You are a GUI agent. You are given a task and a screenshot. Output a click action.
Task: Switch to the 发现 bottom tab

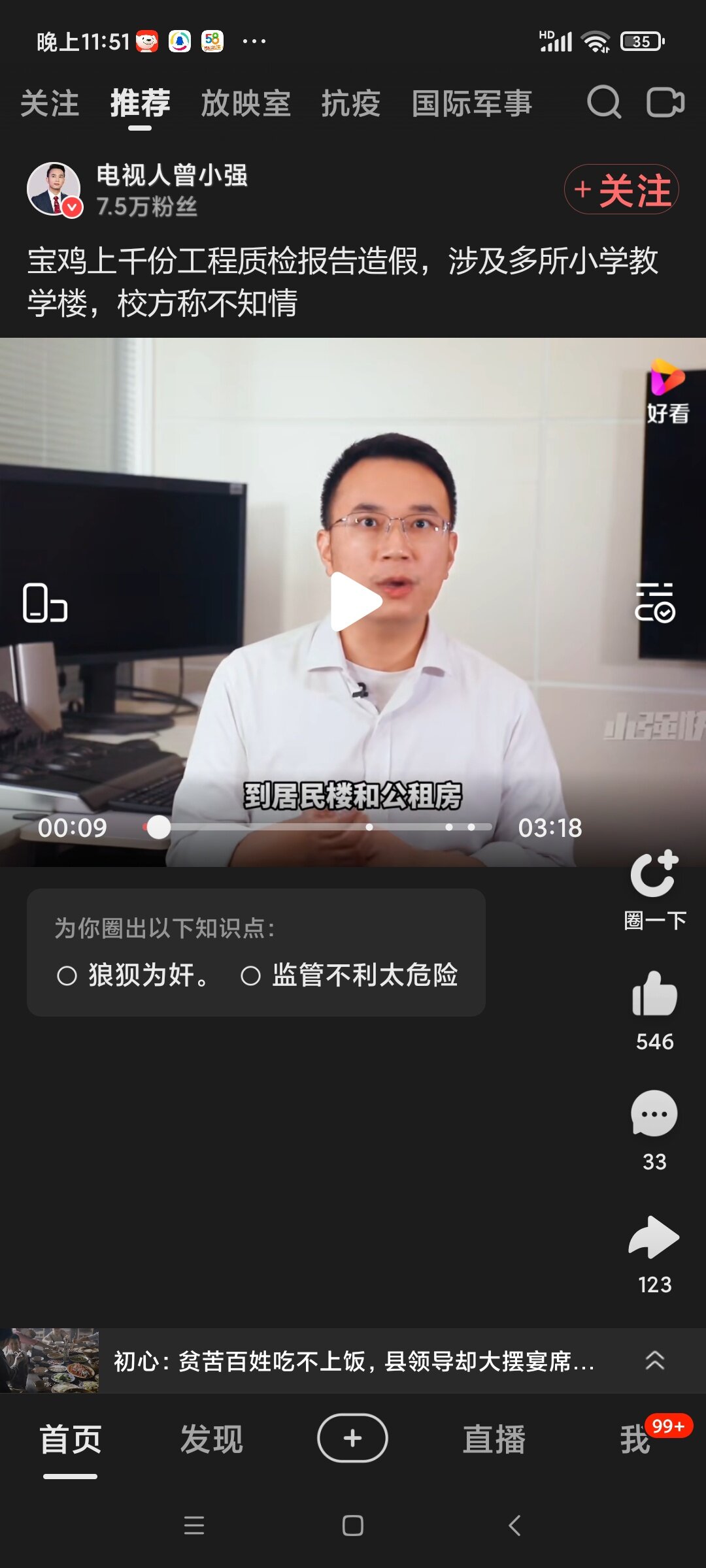pos(211,1439)
